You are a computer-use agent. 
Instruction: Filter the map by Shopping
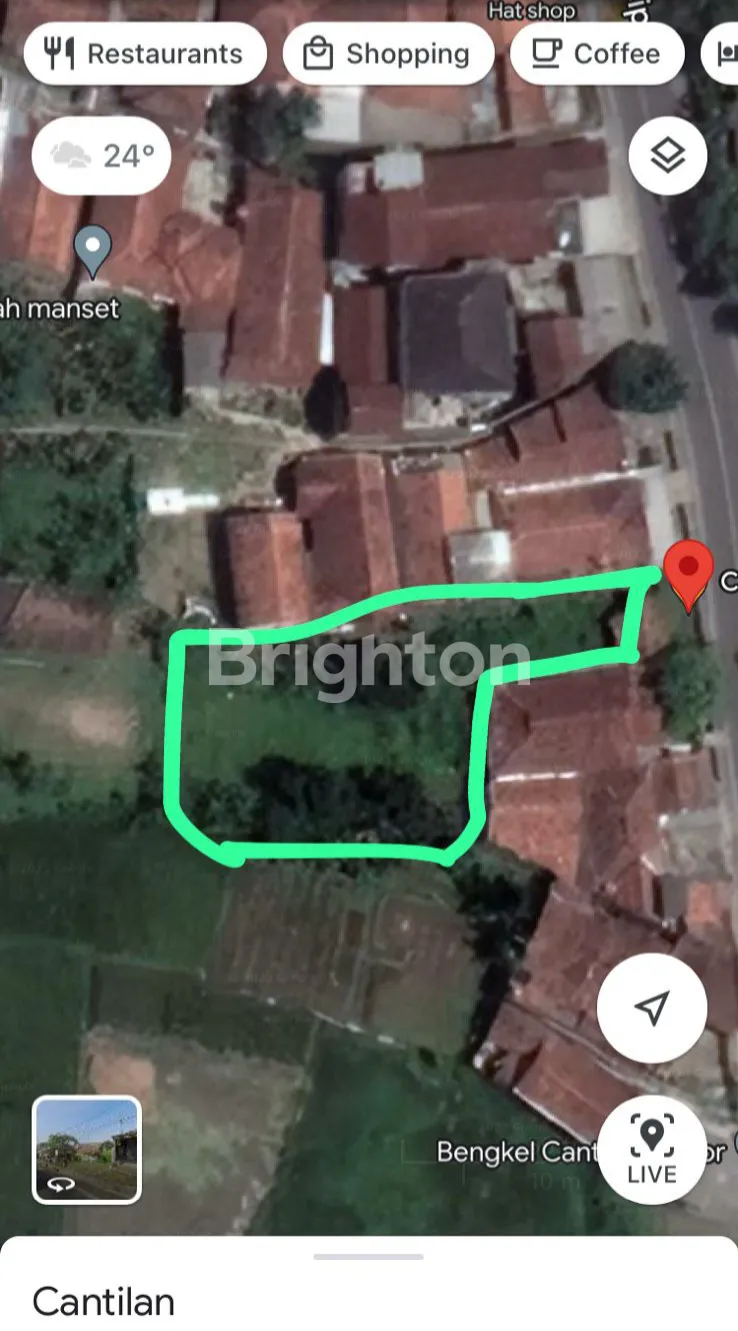(x=388, y=54)
